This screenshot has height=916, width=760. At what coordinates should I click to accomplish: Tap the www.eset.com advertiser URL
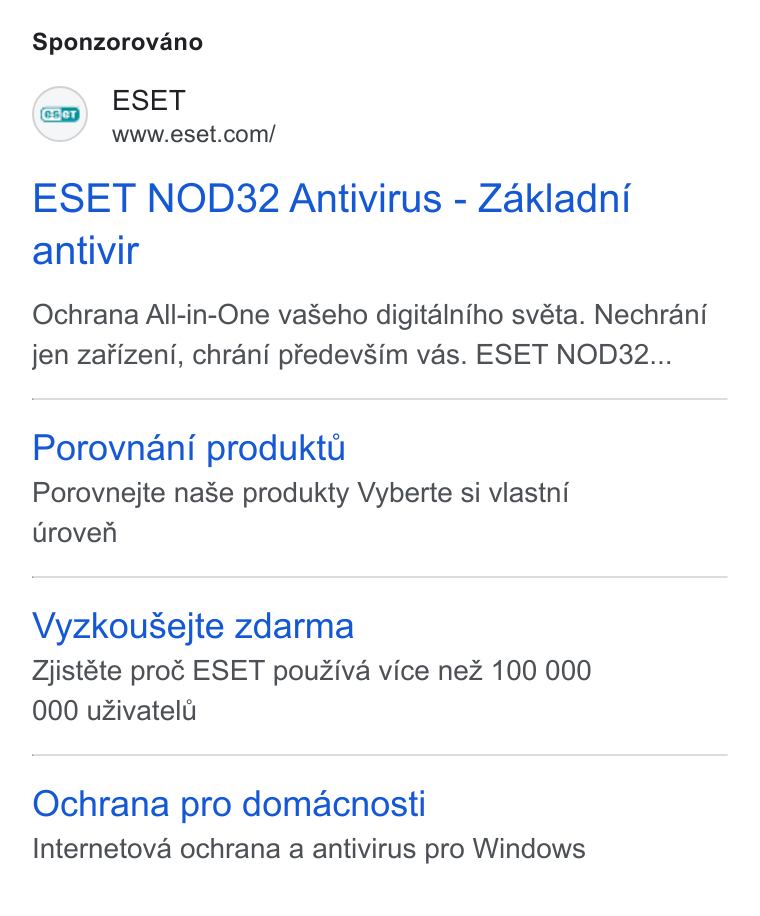pyautogui.click(x=193, y=134)
